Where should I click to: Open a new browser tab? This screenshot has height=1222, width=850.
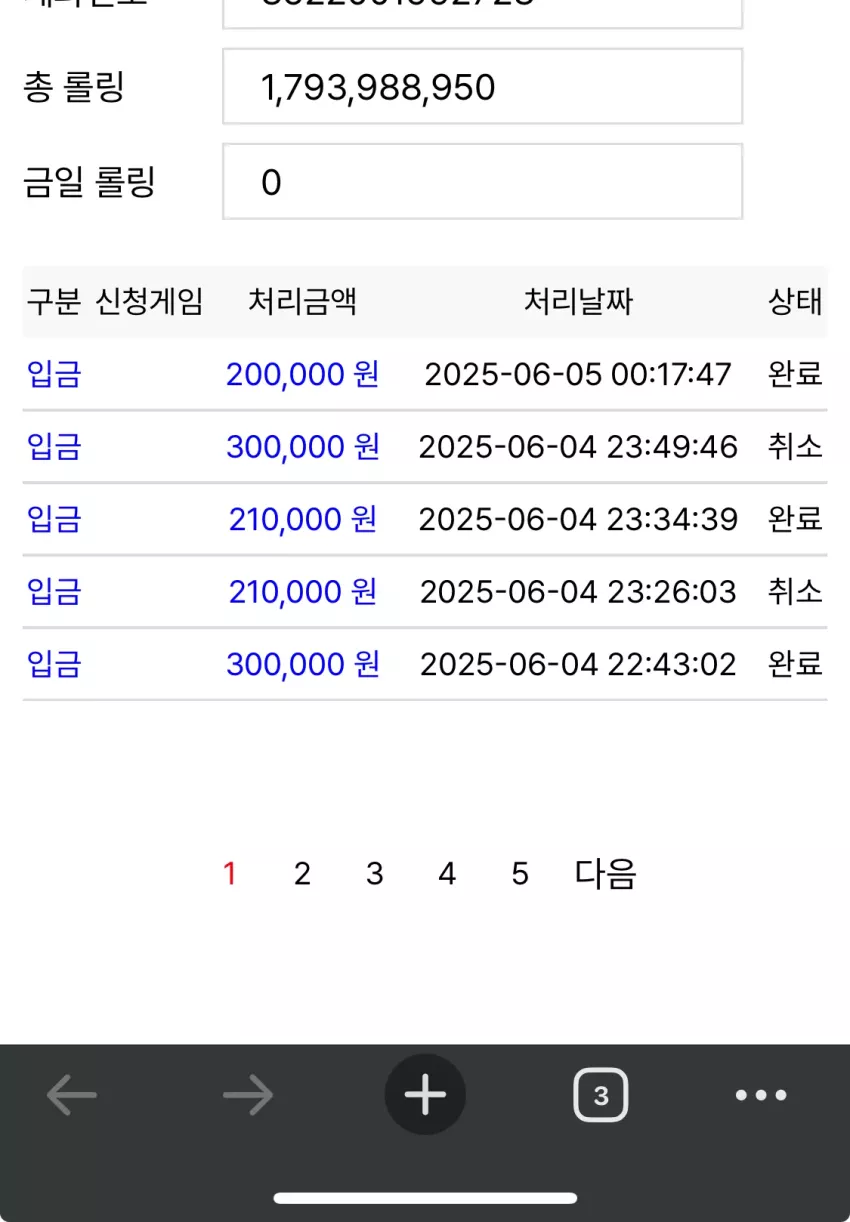(425, 1095)
